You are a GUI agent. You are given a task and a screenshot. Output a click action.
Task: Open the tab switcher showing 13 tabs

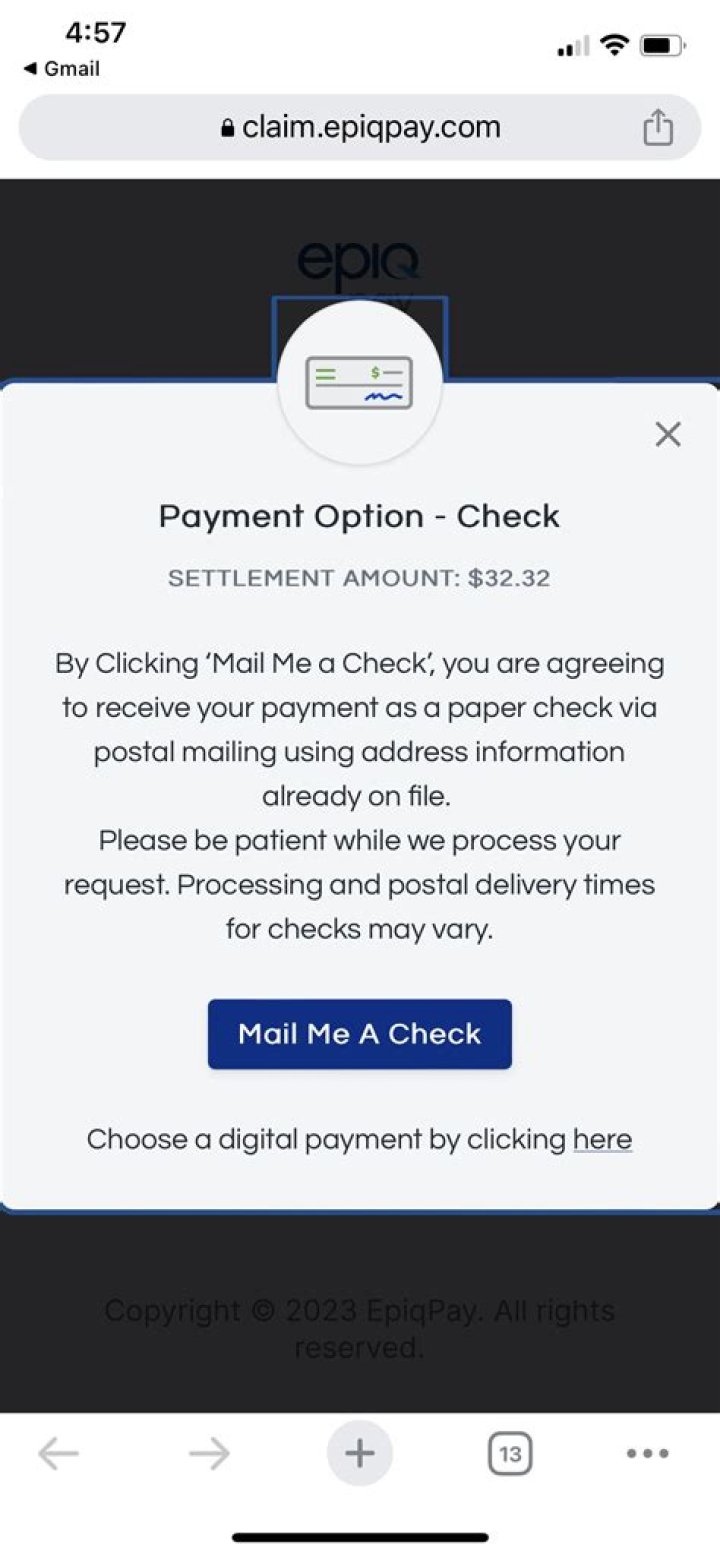[x=510, y=1453]
